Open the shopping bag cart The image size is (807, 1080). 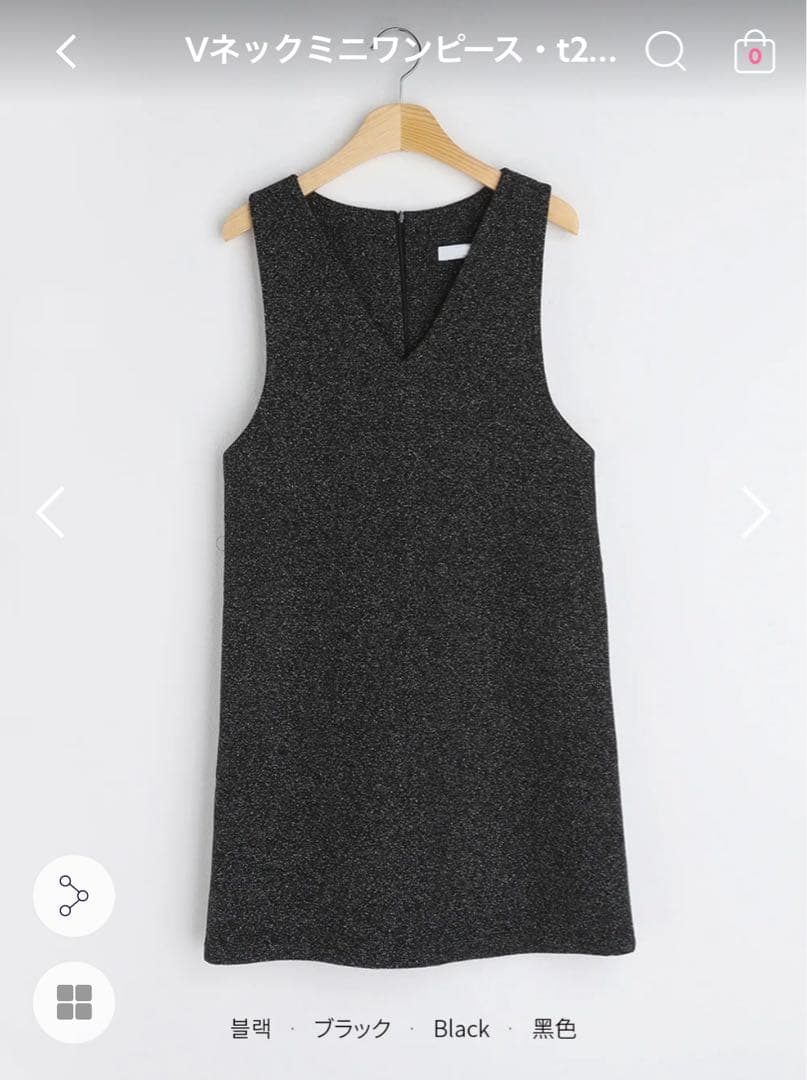(754, 52)
